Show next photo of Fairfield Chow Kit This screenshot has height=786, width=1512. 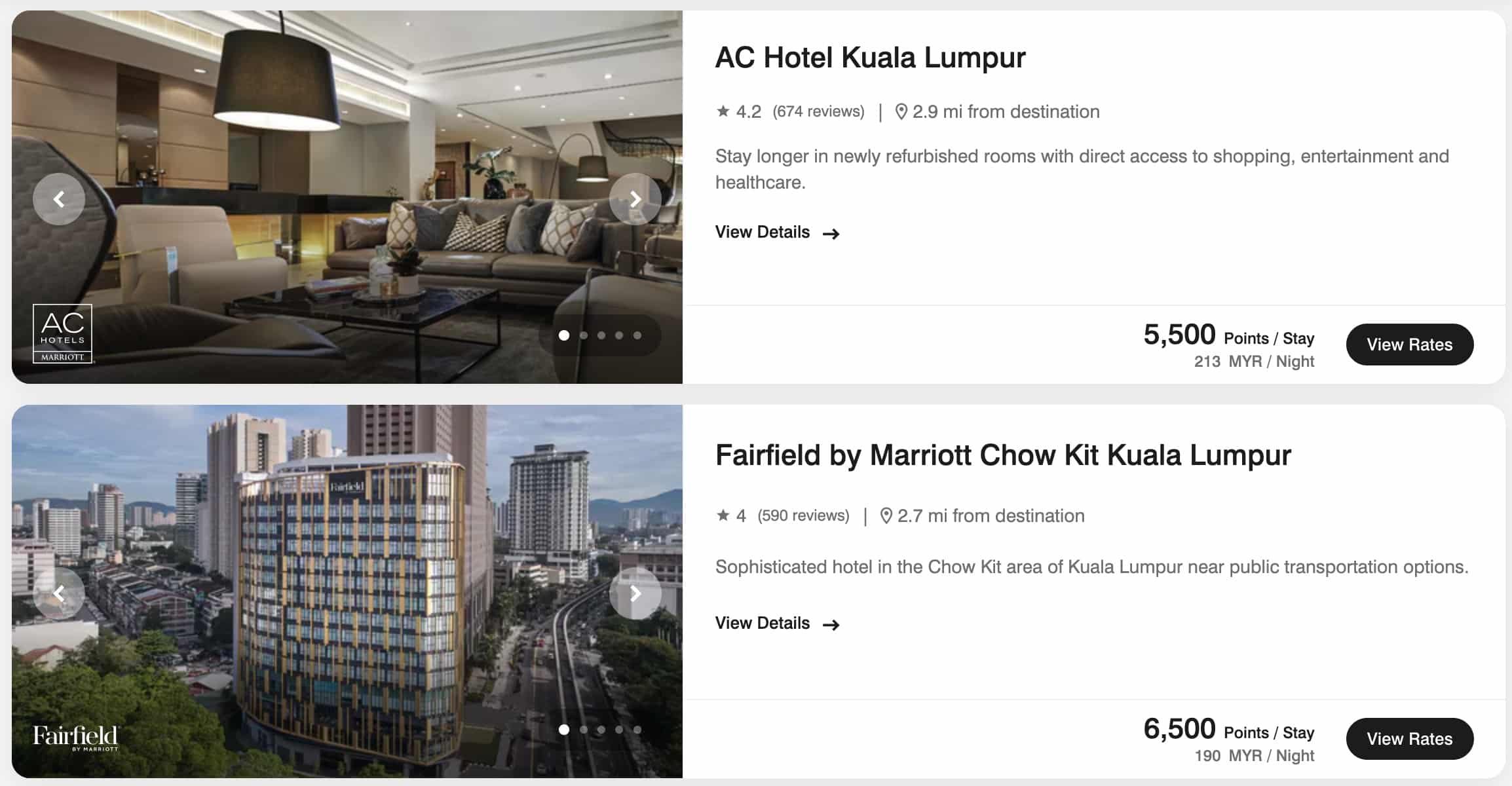tap(635, 593)
